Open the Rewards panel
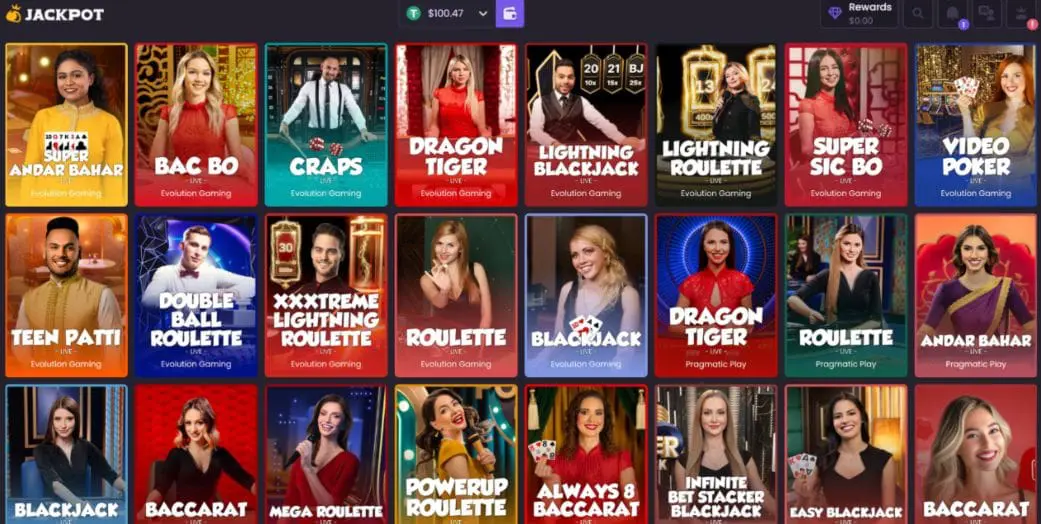This screenshot has height=524, width=1041. [859, 13]
